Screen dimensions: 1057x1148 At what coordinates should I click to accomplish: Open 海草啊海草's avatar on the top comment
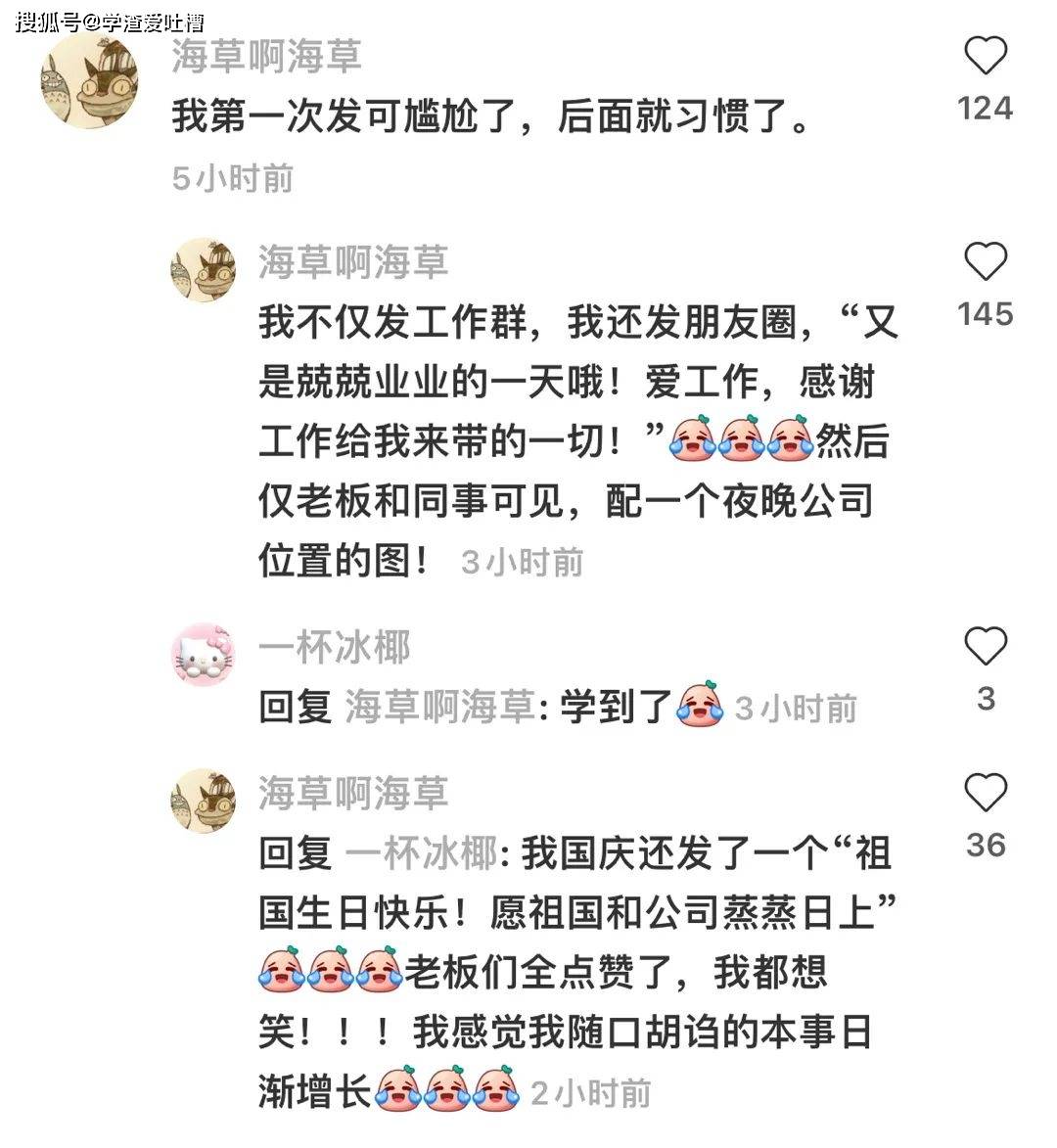click(x=89, y=84)
